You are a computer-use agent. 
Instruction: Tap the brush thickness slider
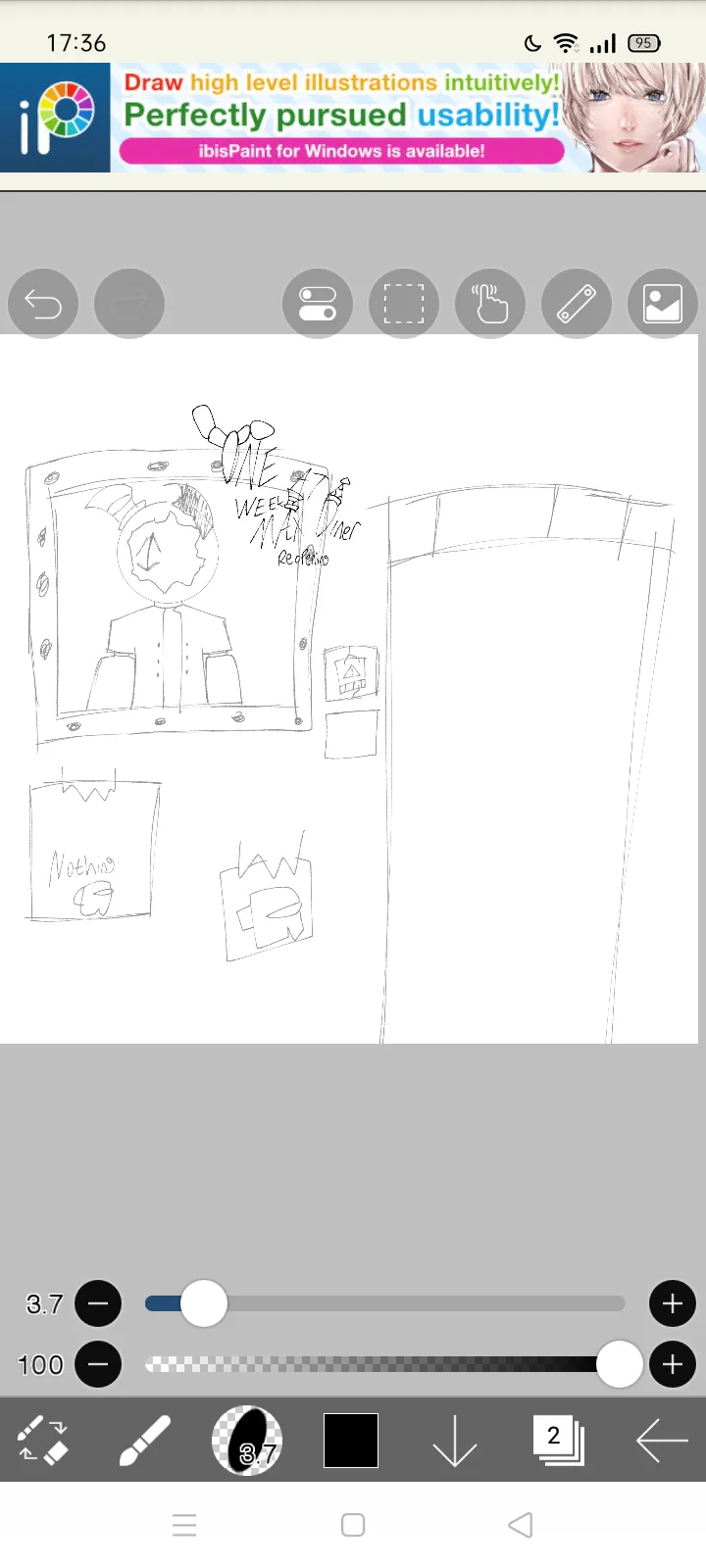[384, 1303]
